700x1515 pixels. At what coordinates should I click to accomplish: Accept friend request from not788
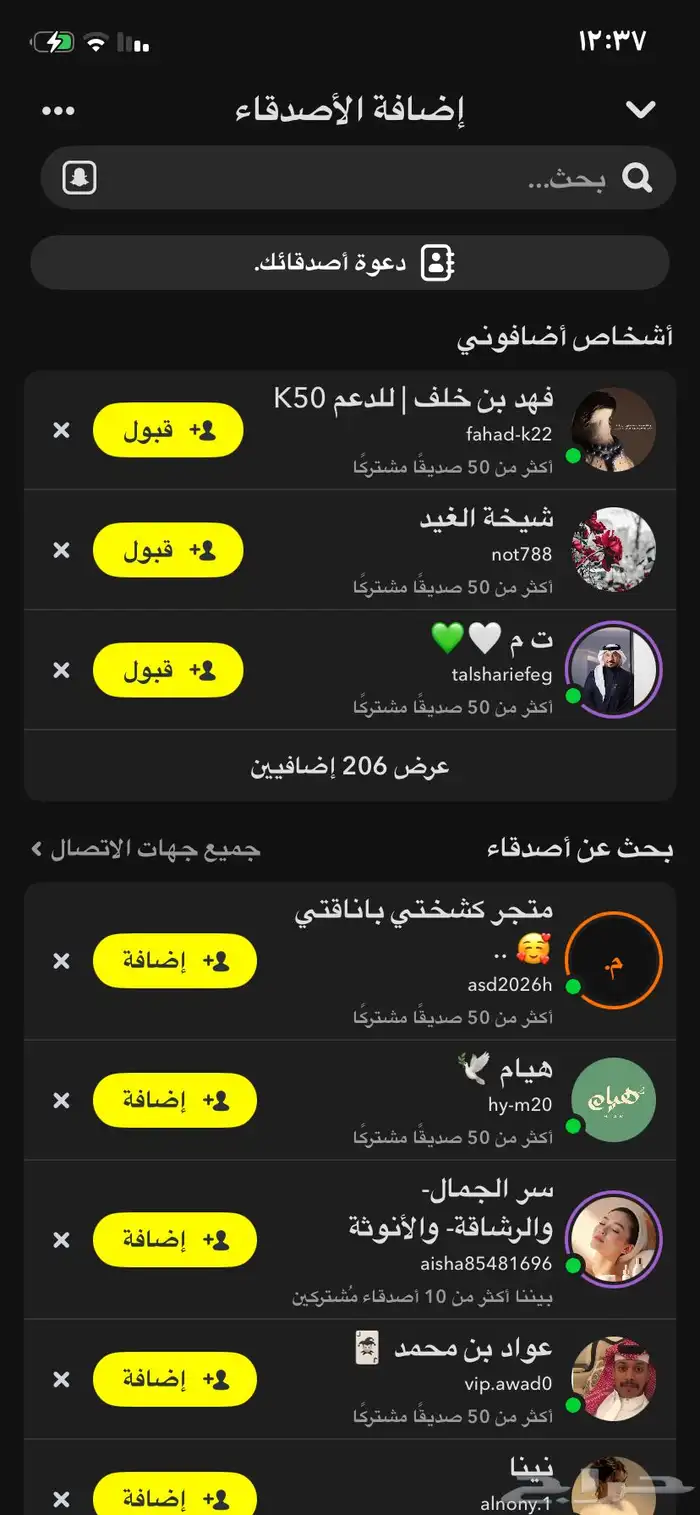tap(168, 550)
